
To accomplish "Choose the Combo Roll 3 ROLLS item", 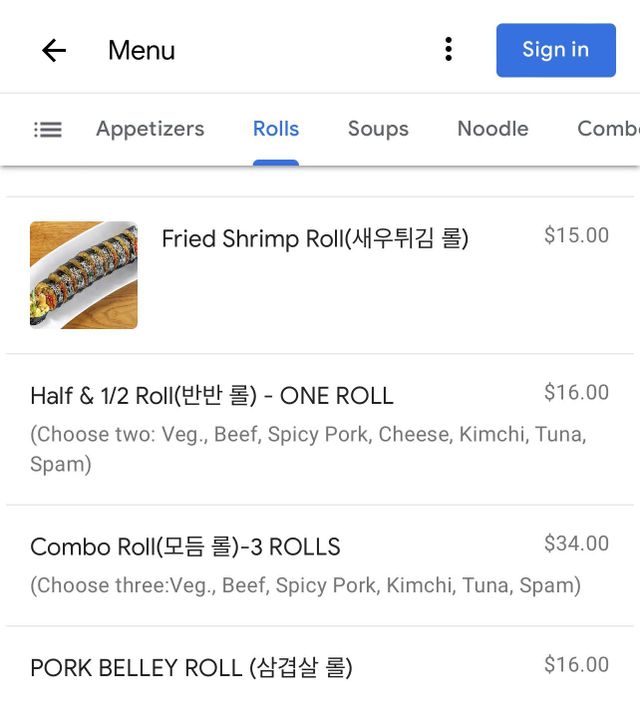I will (186, 547).
